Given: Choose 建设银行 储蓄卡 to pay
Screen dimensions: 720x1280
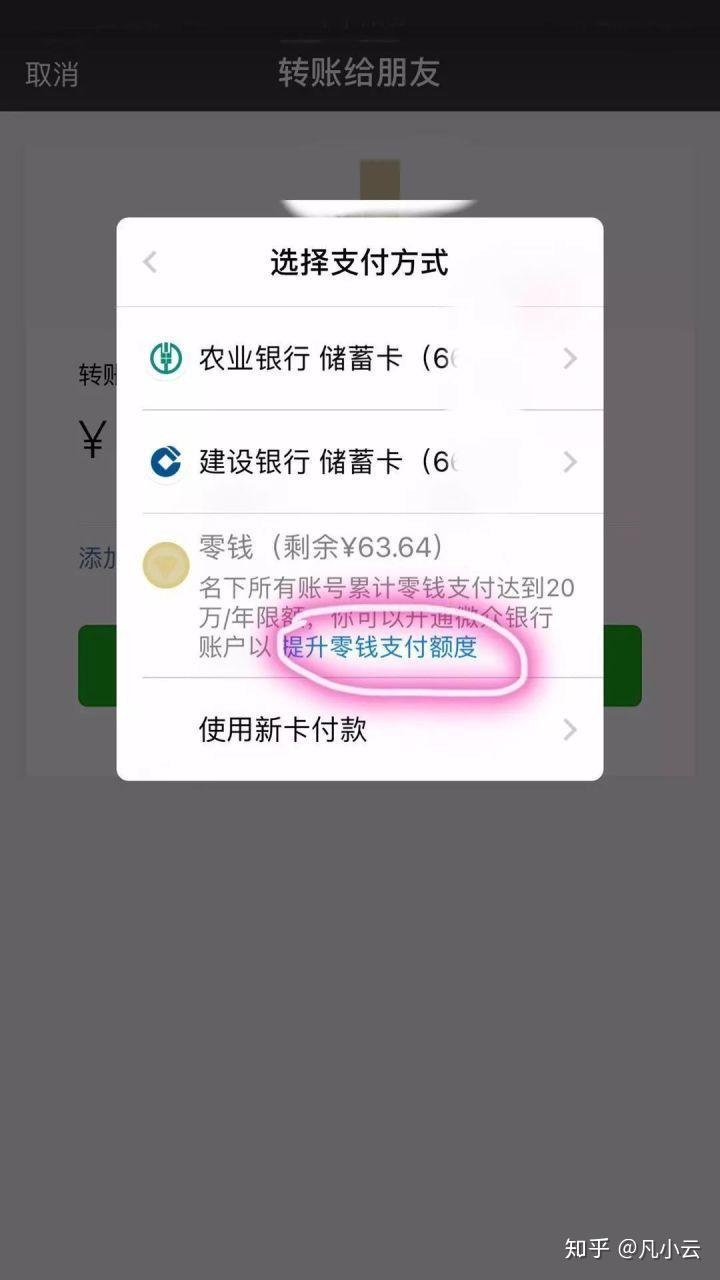Looking at the screenshot, I should coord(360,461).
